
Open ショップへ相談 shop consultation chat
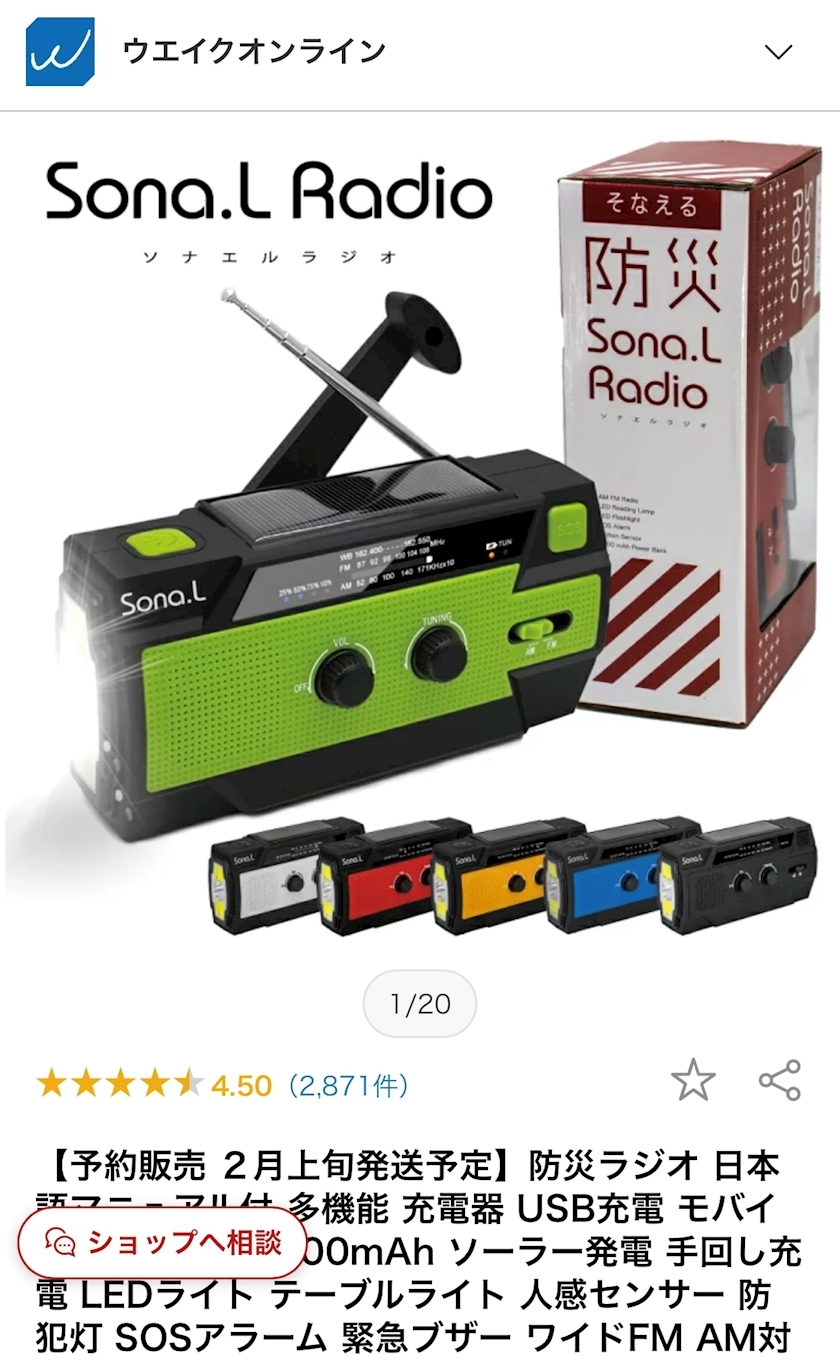pyautogui.click(x=160, y=1243)
